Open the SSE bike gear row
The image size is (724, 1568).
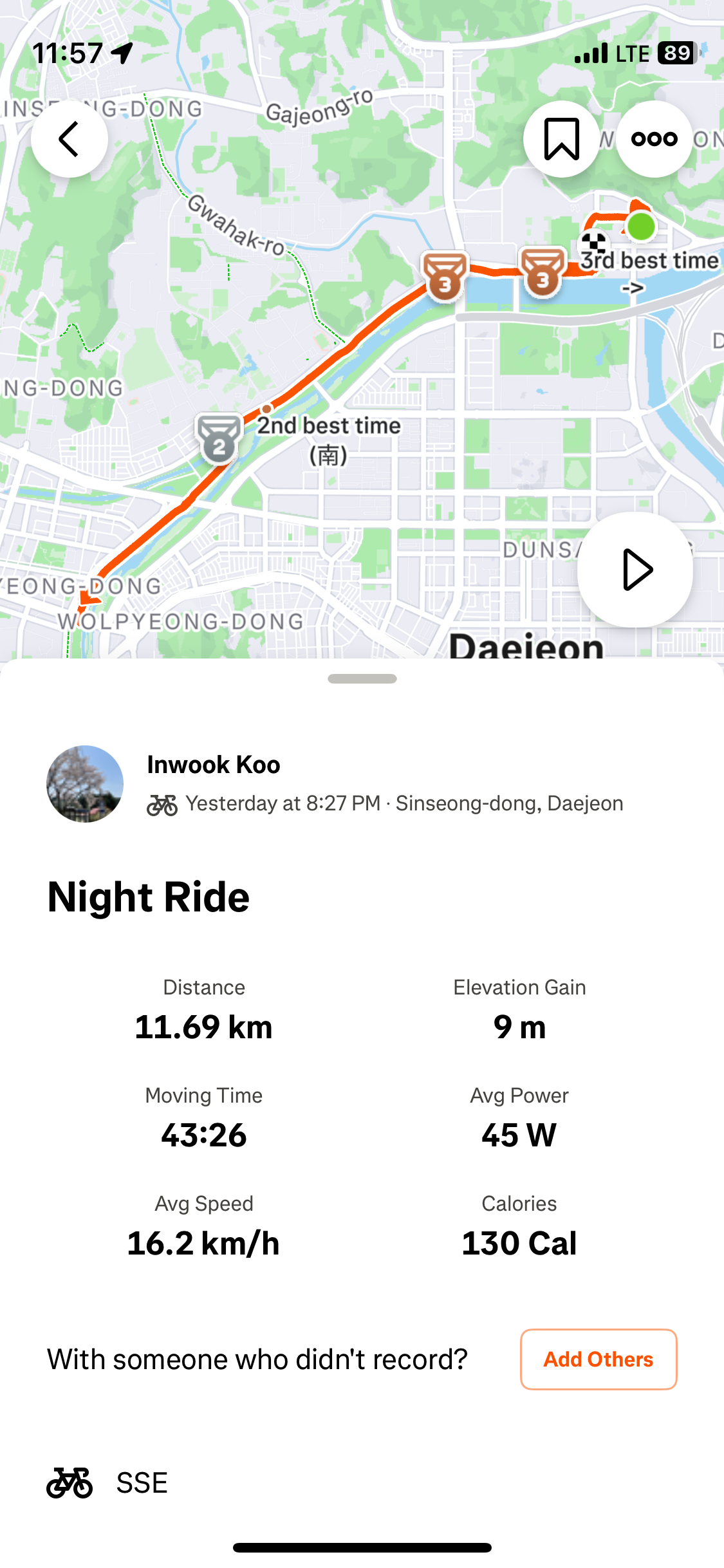pos(142,1483)
